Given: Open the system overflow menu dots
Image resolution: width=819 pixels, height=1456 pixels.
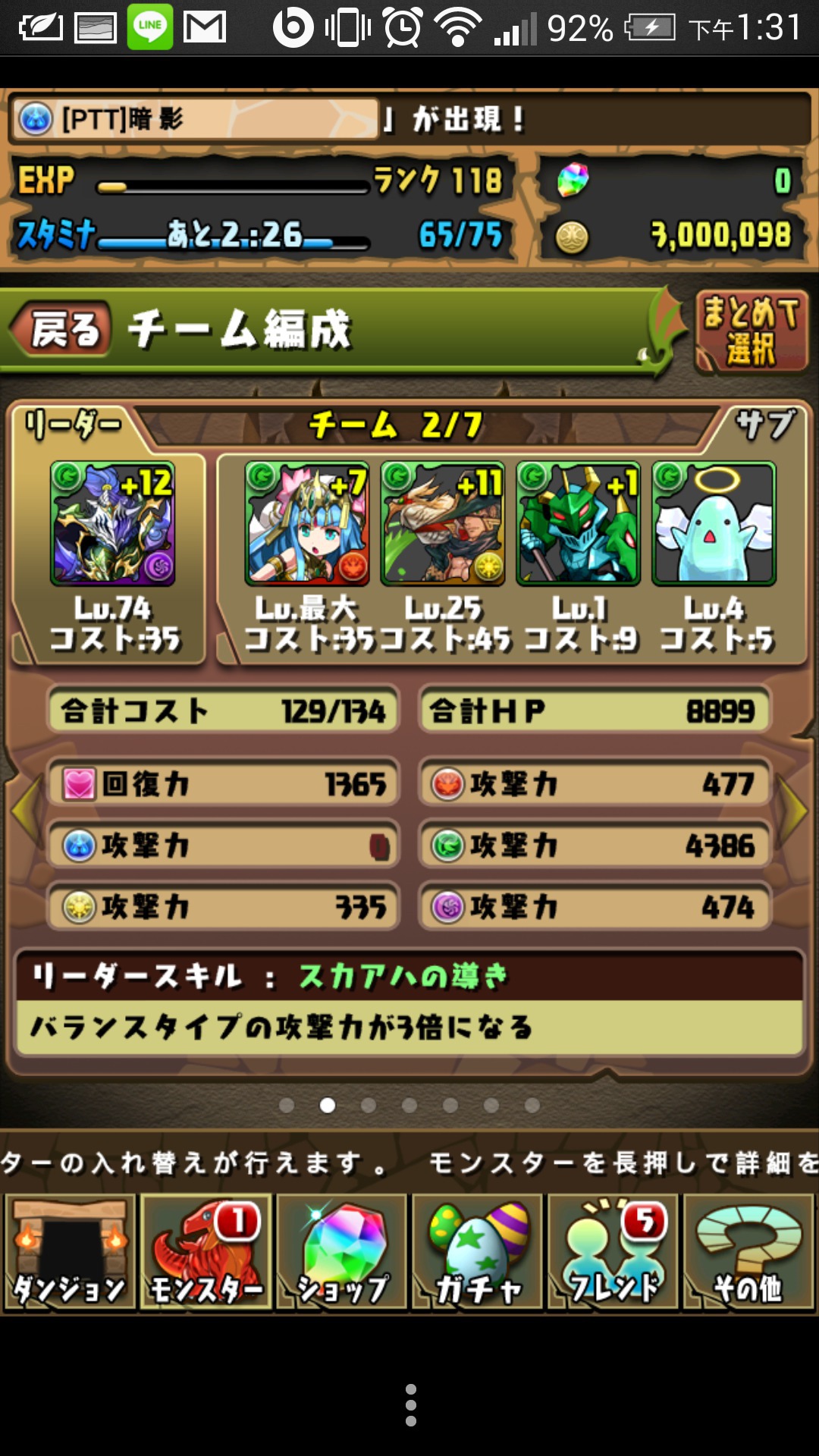Looking at the screenshot, I should click(x=410, y=1405).
